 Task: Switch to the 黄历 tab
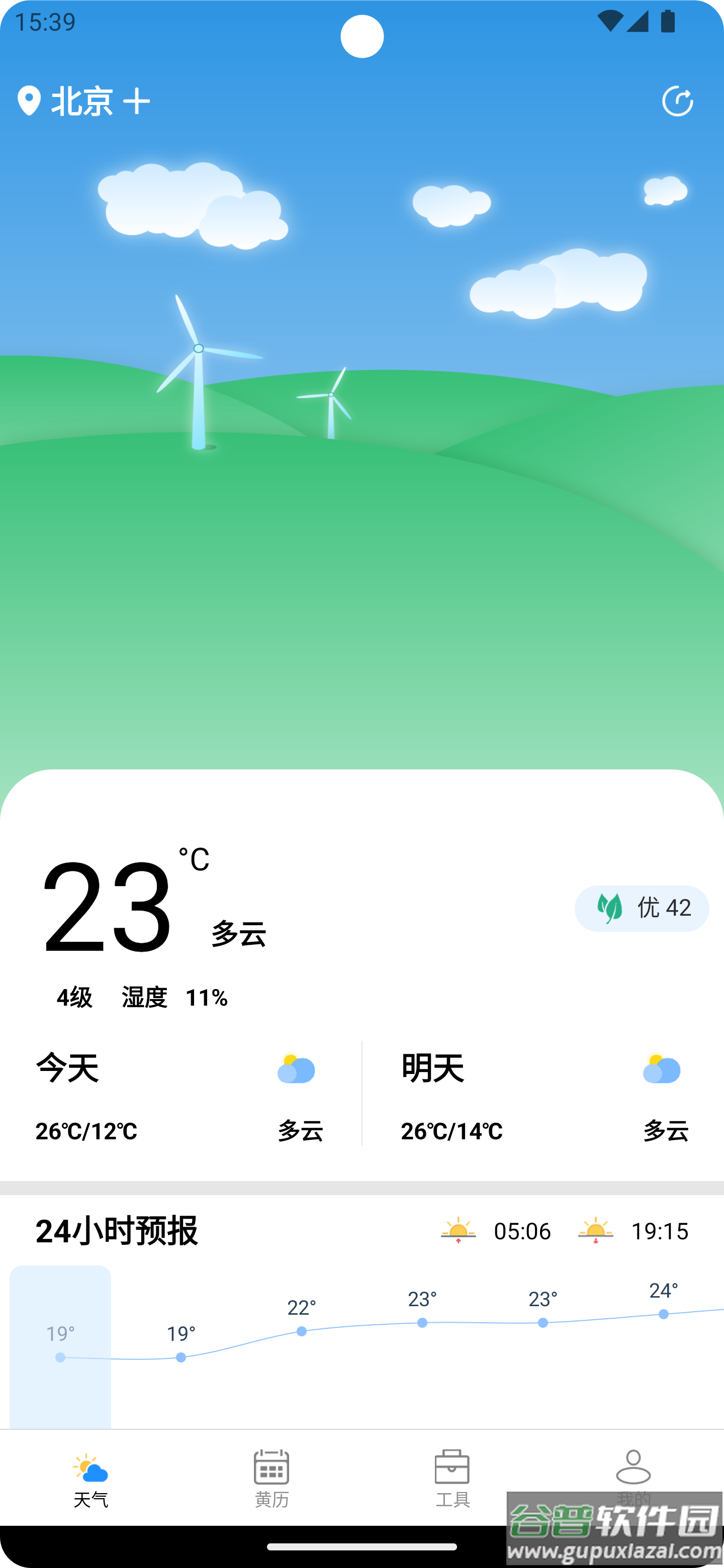point(270,1485)
